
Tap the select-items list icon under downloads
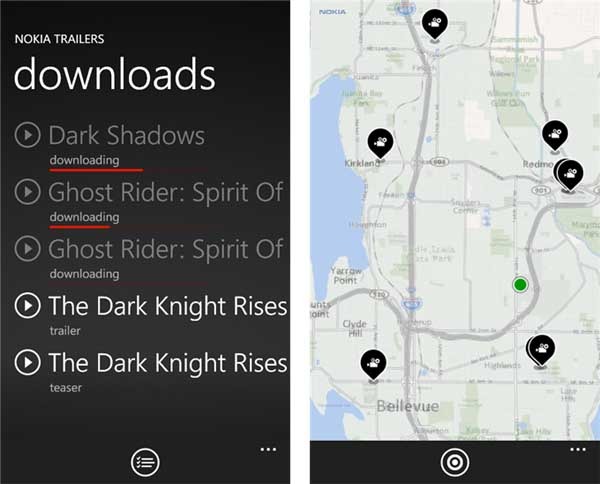146,463
